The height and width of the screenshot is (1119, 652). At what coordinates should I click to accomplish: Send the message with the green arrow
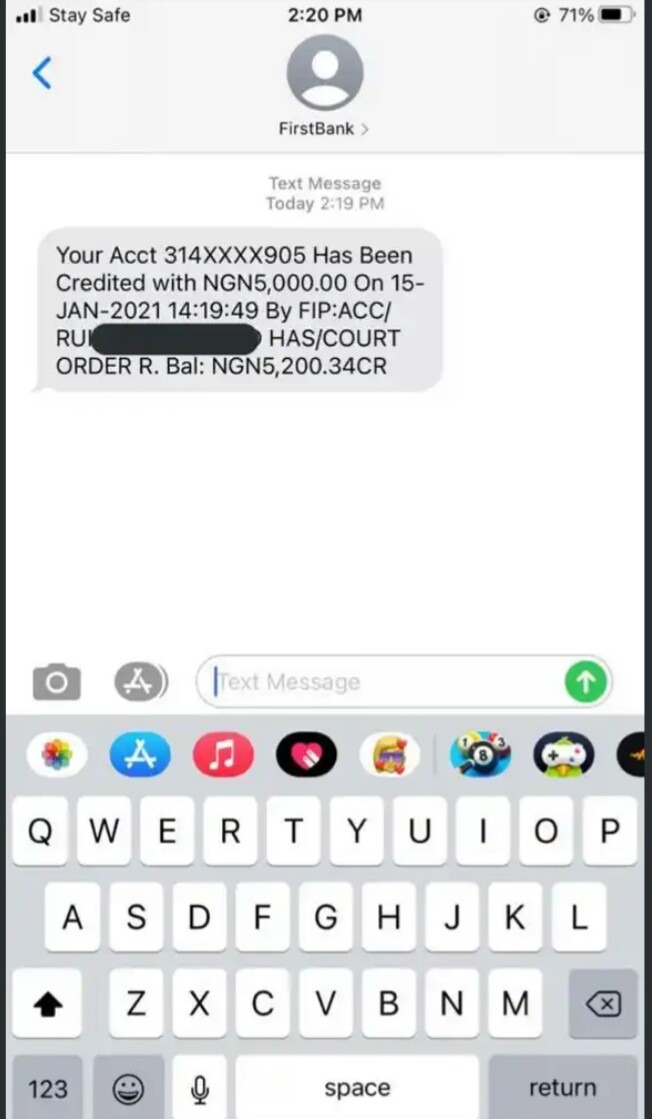click(x=586, y=682)
